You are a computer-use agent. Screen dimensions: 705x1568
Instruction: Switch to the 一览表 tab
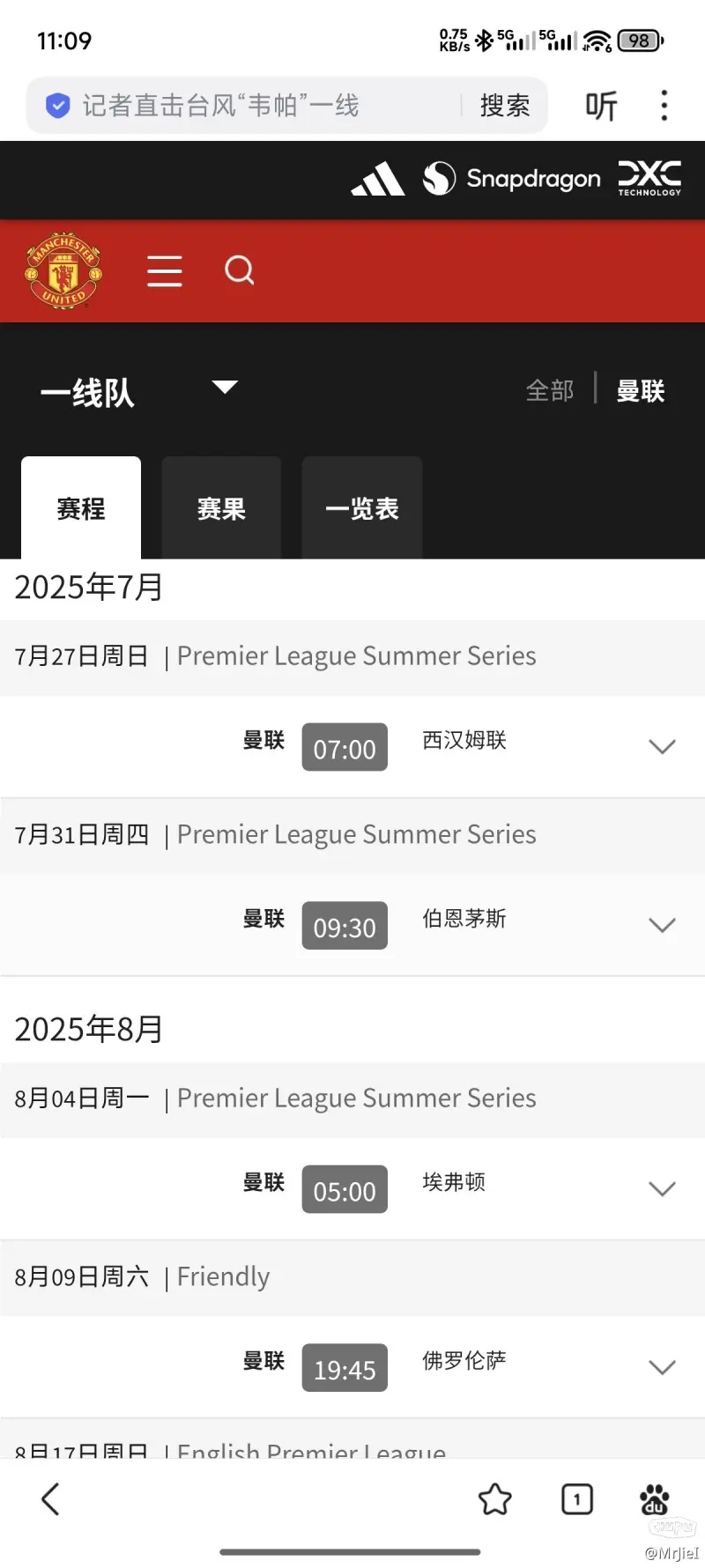tap(362, 508)
